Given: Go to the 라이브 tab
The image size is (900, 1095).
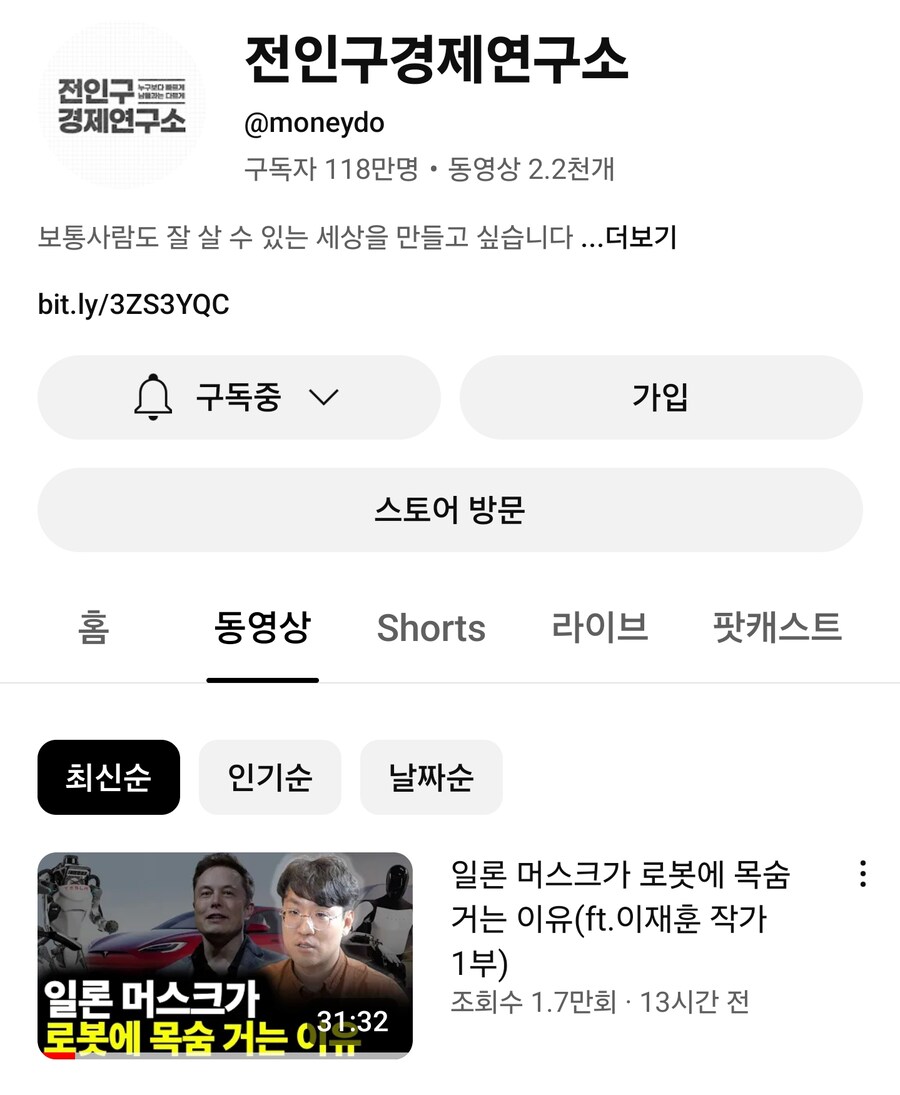Looking at the screenshot, I should point(600,628).
